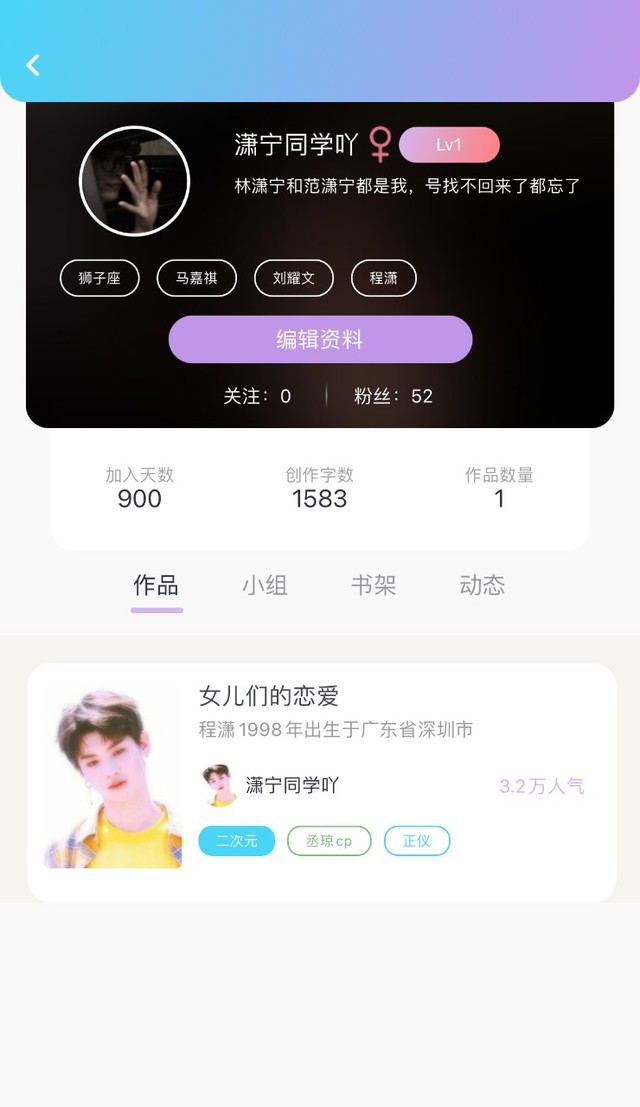Tap the 正仪 tag
640x1107 pixels.
click(x=417, y=841)
